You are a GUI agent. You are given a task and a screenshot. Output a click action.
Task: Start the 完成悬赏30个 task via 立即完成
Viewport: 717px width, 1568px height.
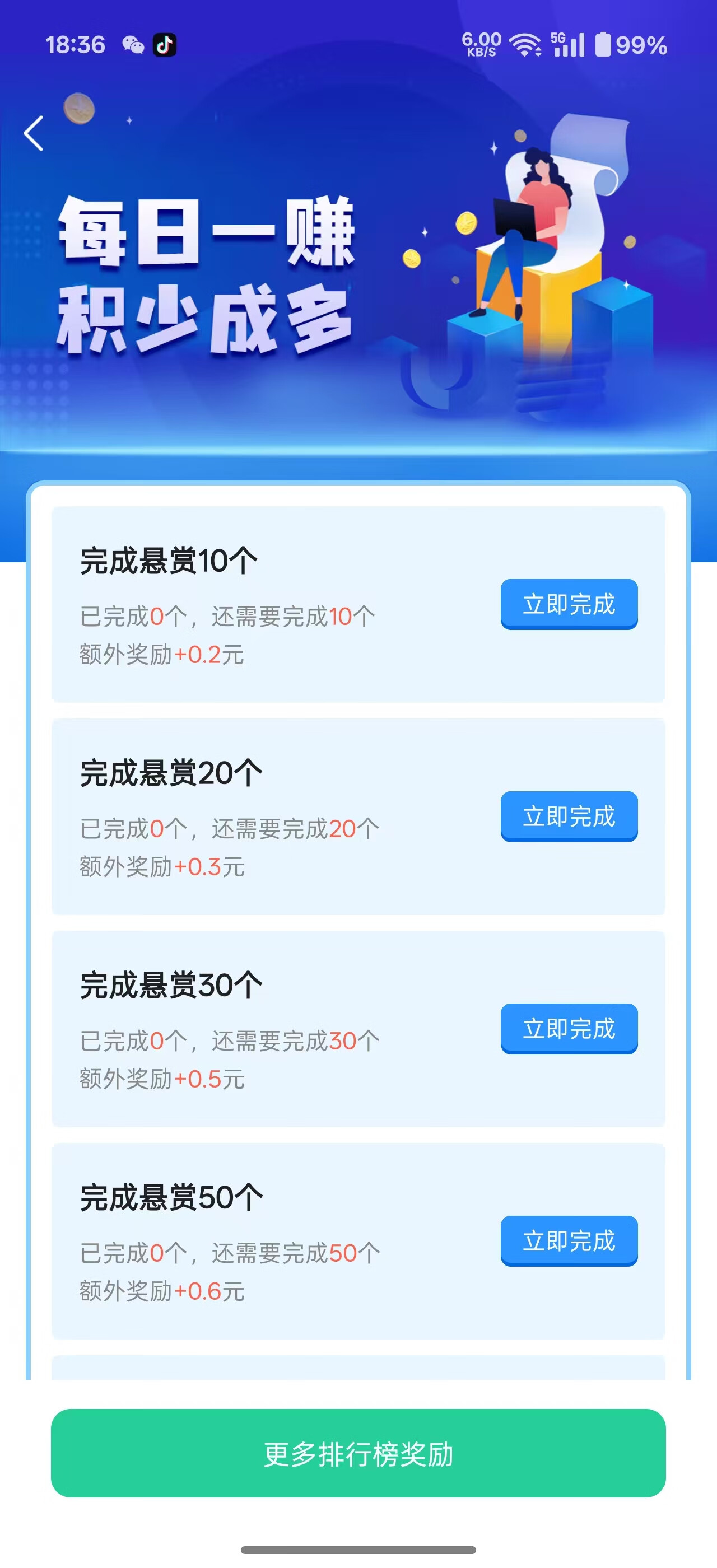coord(569,1028)
